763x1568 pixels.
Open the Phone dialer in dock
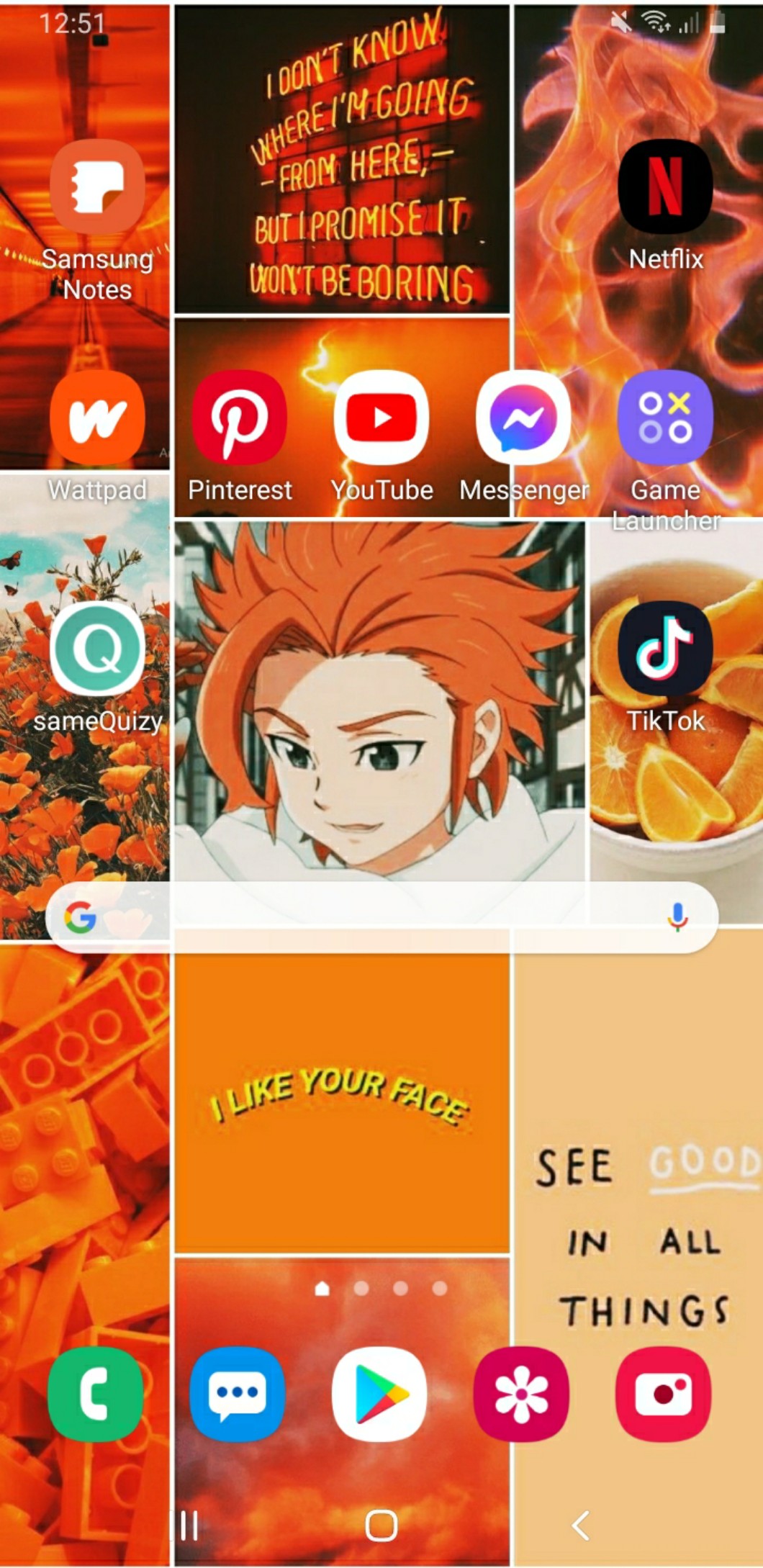click(95, 1393)
